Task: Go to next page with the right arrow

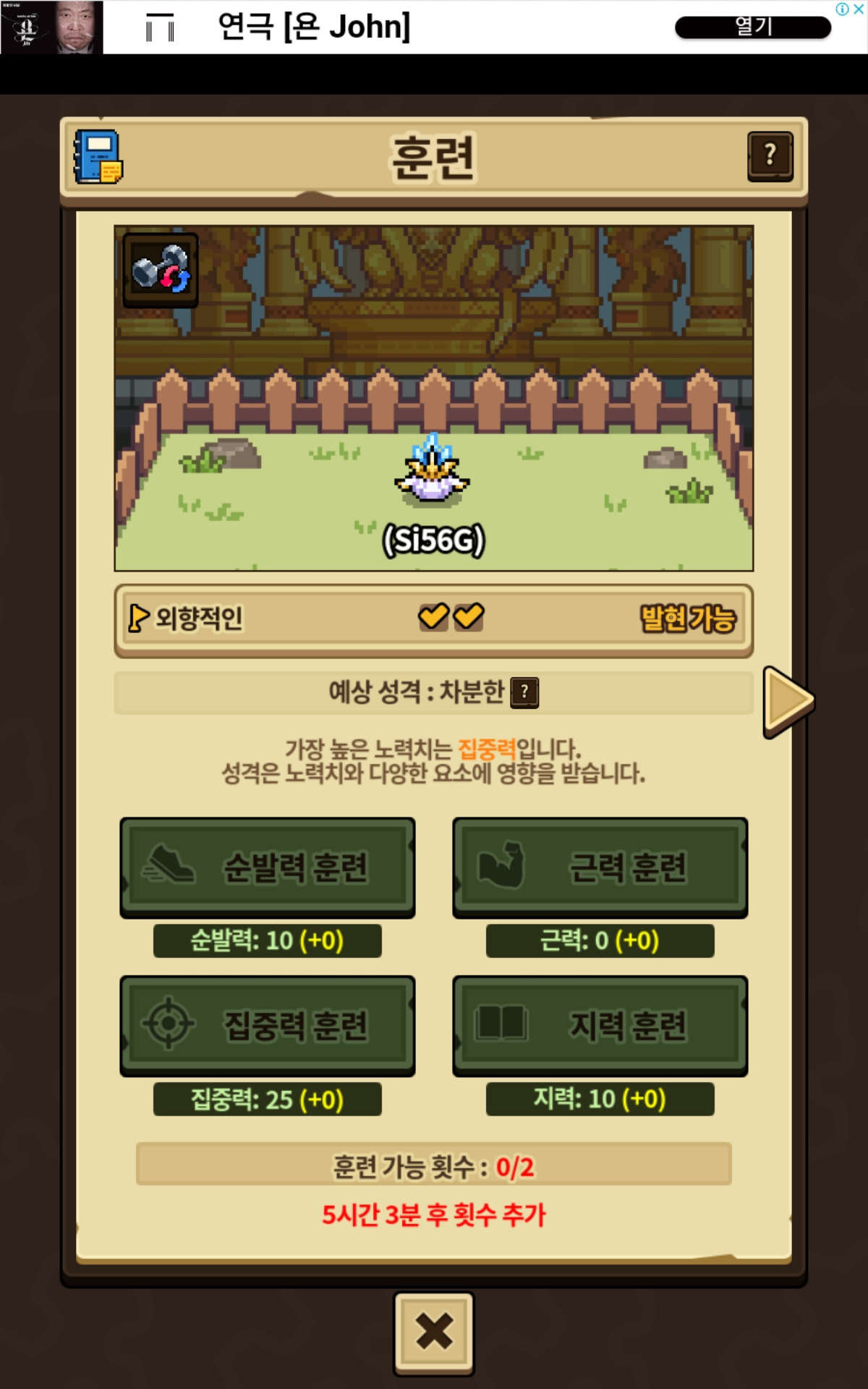Action: (x=788, y=701)
